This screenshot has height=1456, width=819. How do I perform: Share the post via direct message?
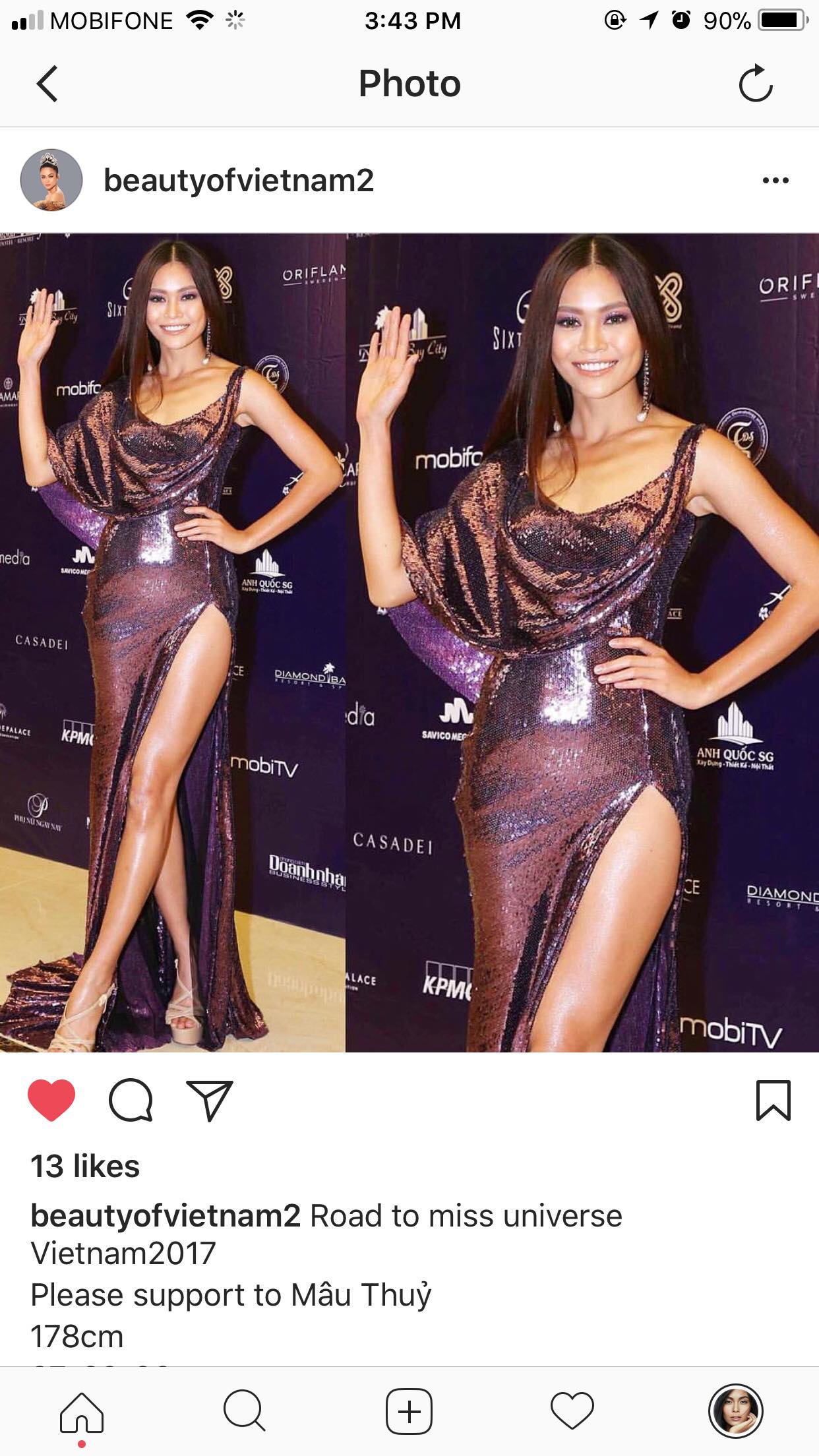pyautogui.click(x=210, y=1101)
